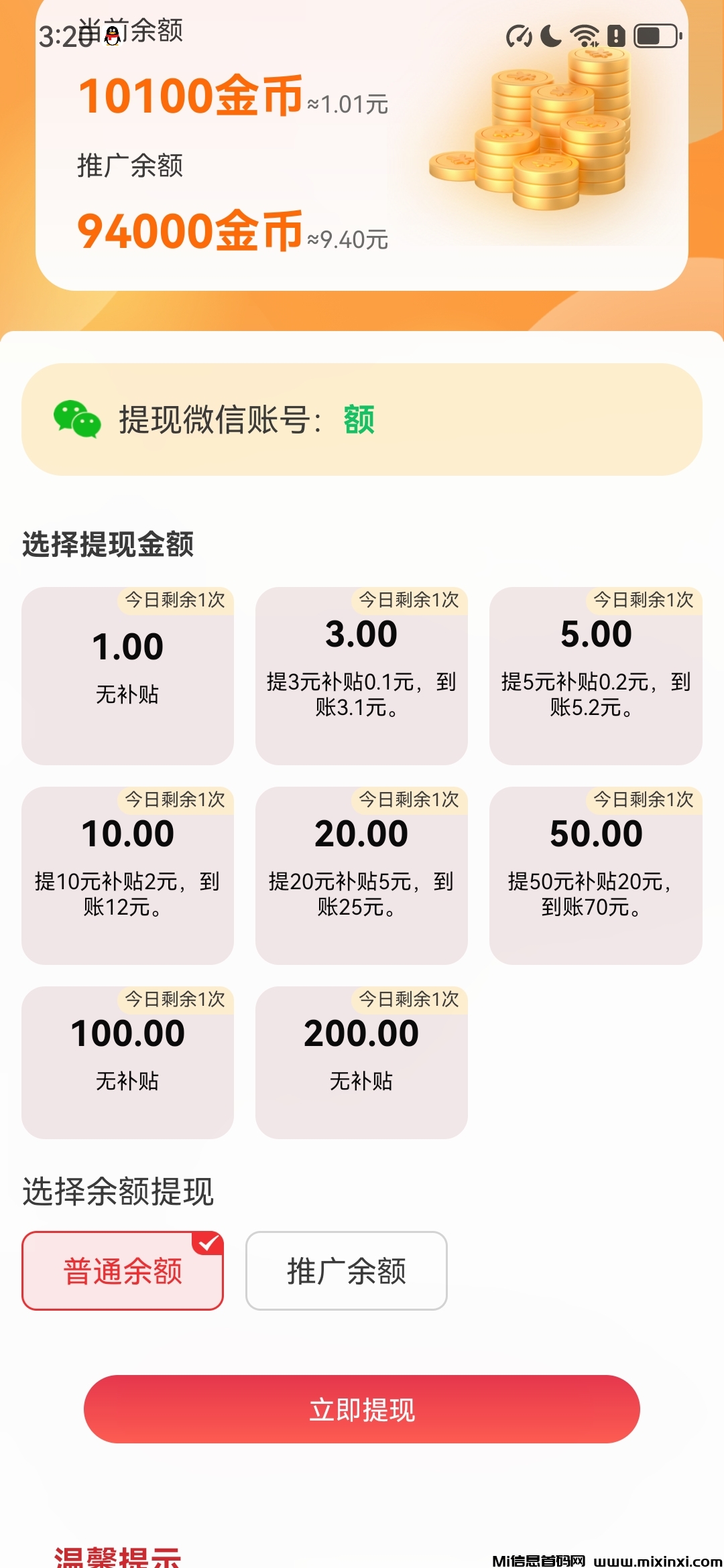The width and height of the screenshot is (724, 1568).
Task: Switch to 推广余额 for withdrawal
Action: tap(346, 1270)
